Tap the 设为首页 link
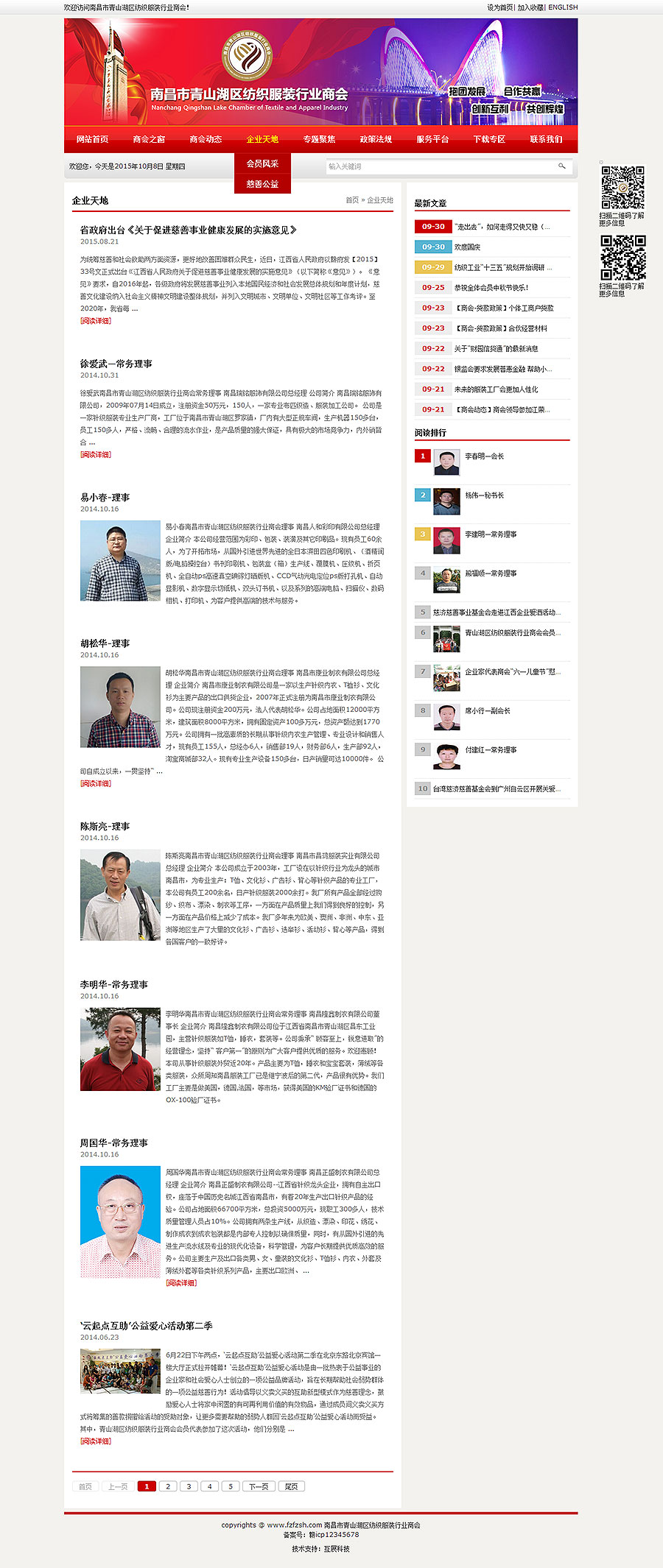 coord(499,7)
